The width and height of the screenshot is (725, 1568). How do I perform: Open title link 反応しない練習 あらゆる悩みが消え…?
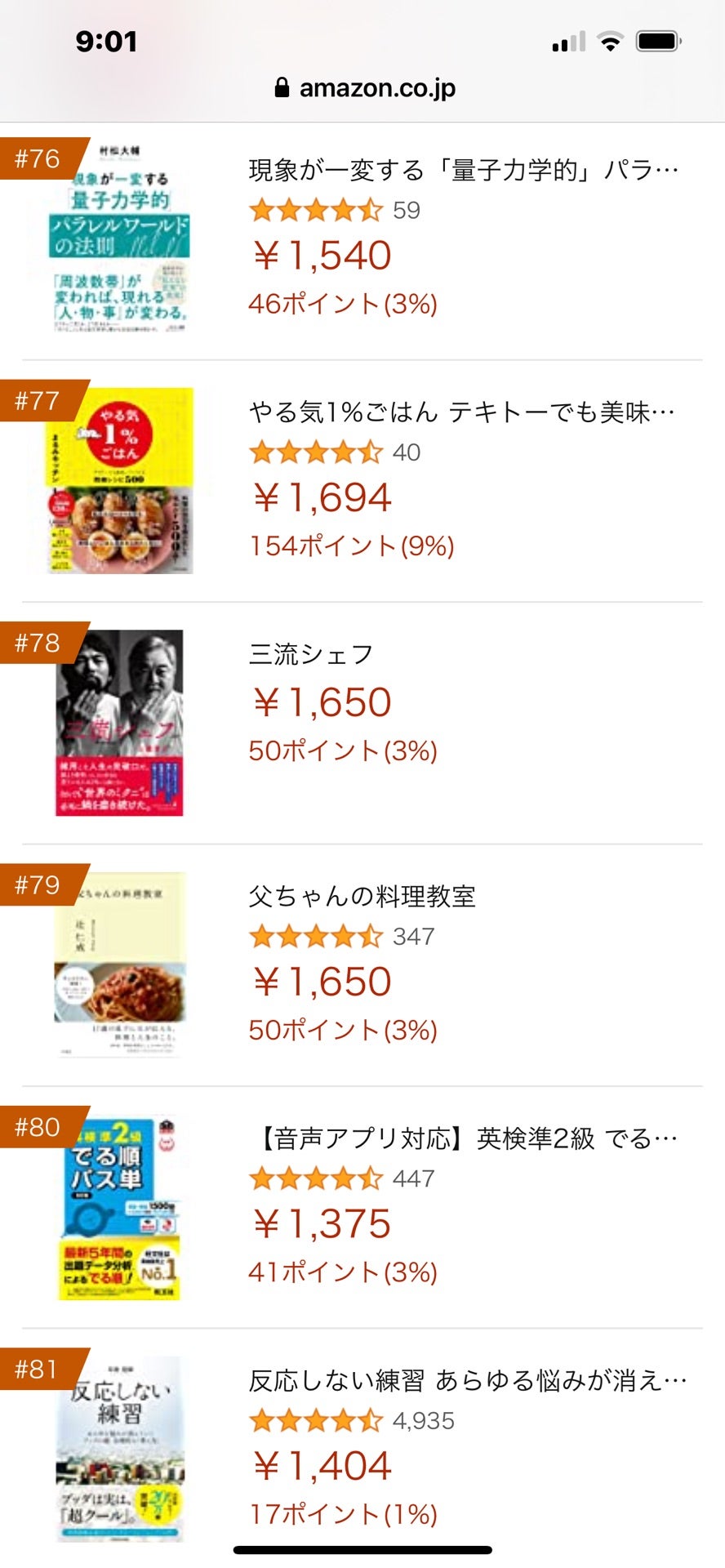467,1381
